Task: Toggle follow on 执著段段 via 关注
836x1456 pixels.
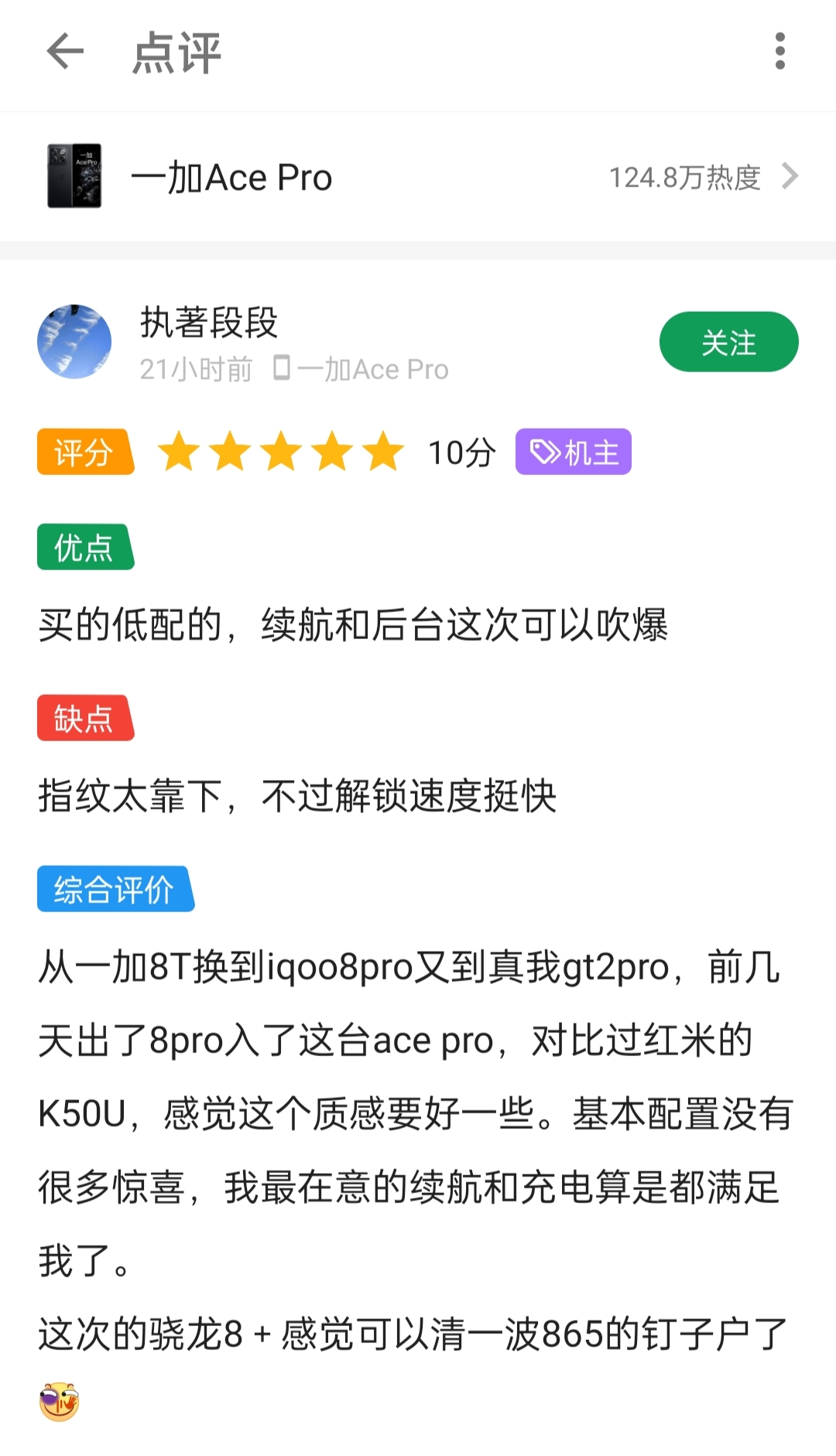Action: click(728, 341)
